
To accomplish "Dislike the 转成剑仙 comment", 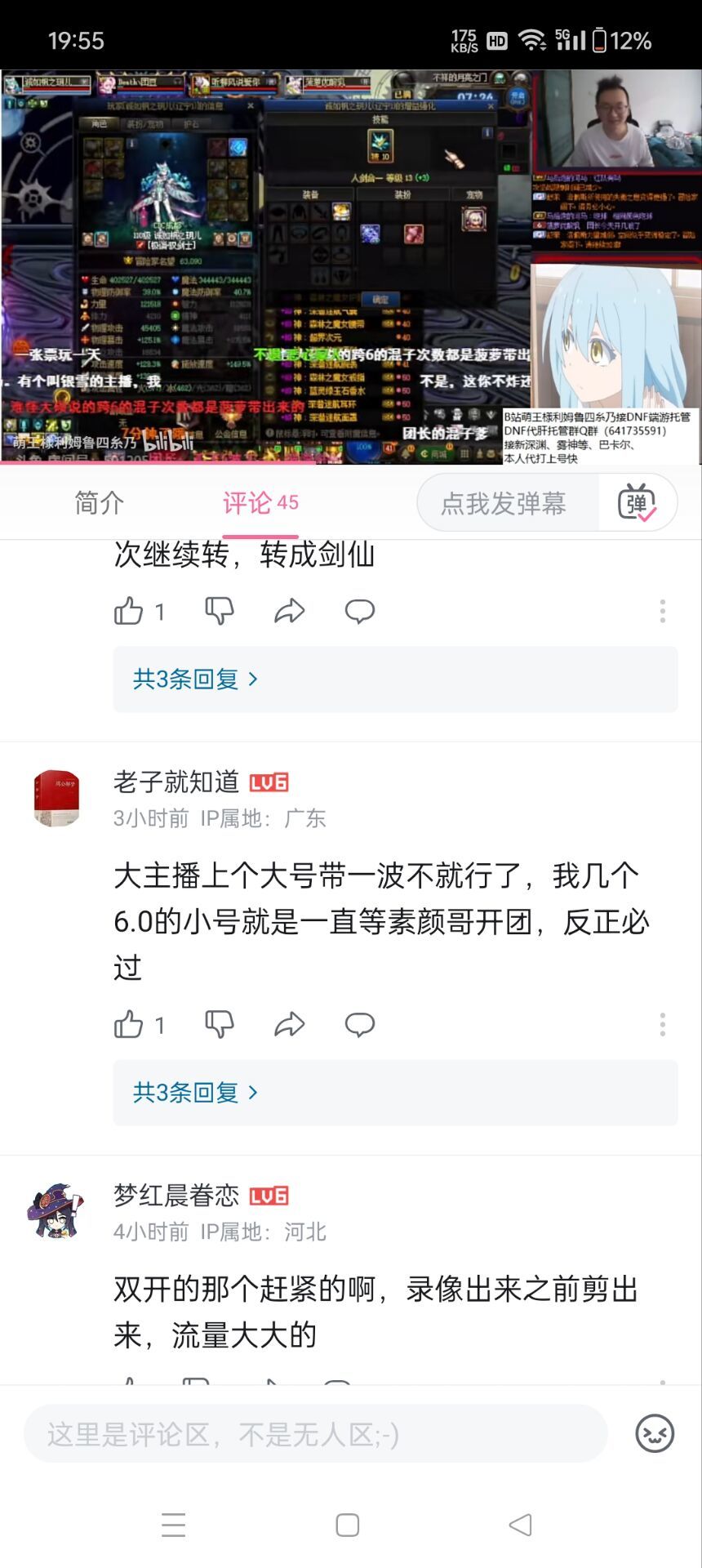I will coord(219,611).
